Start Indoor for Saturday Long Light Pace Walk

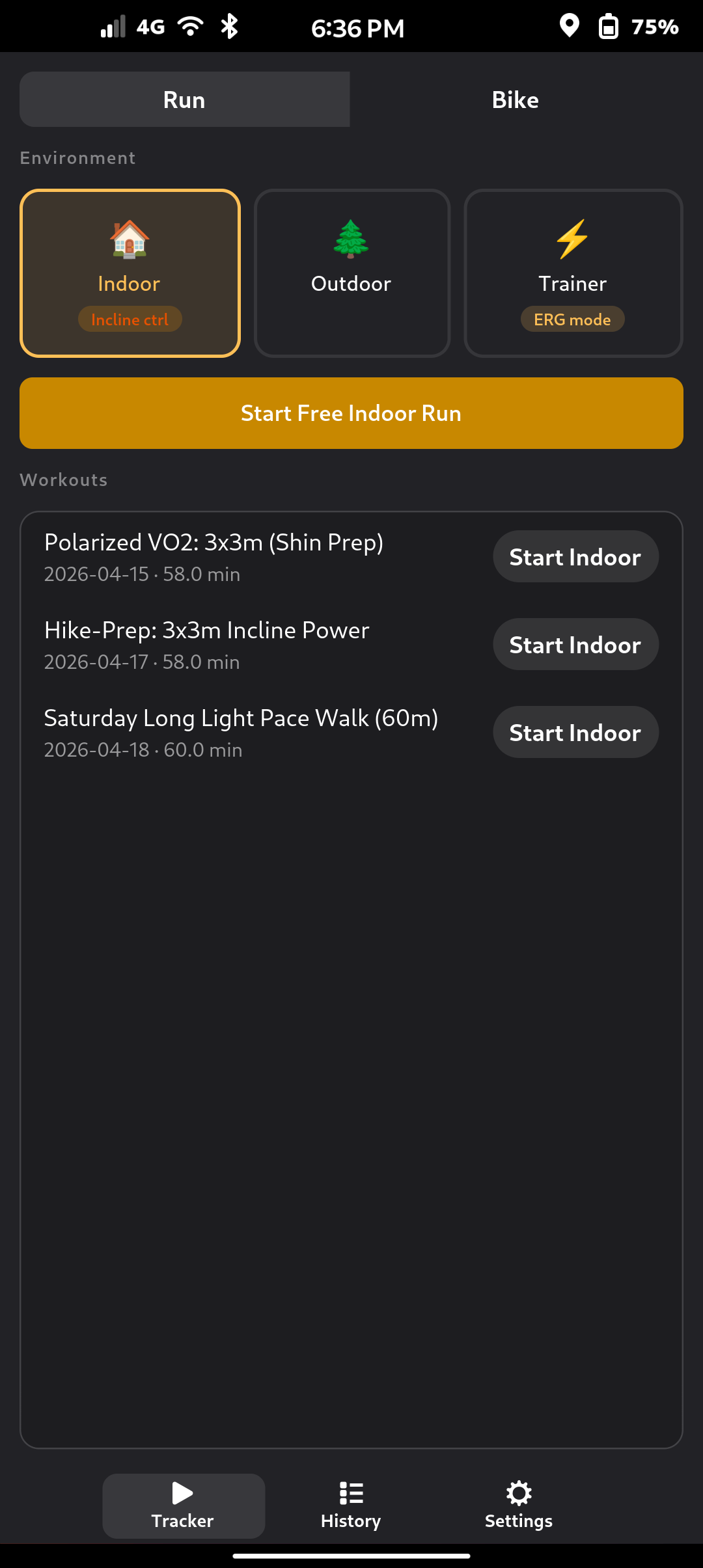click(x=575, y=732)
